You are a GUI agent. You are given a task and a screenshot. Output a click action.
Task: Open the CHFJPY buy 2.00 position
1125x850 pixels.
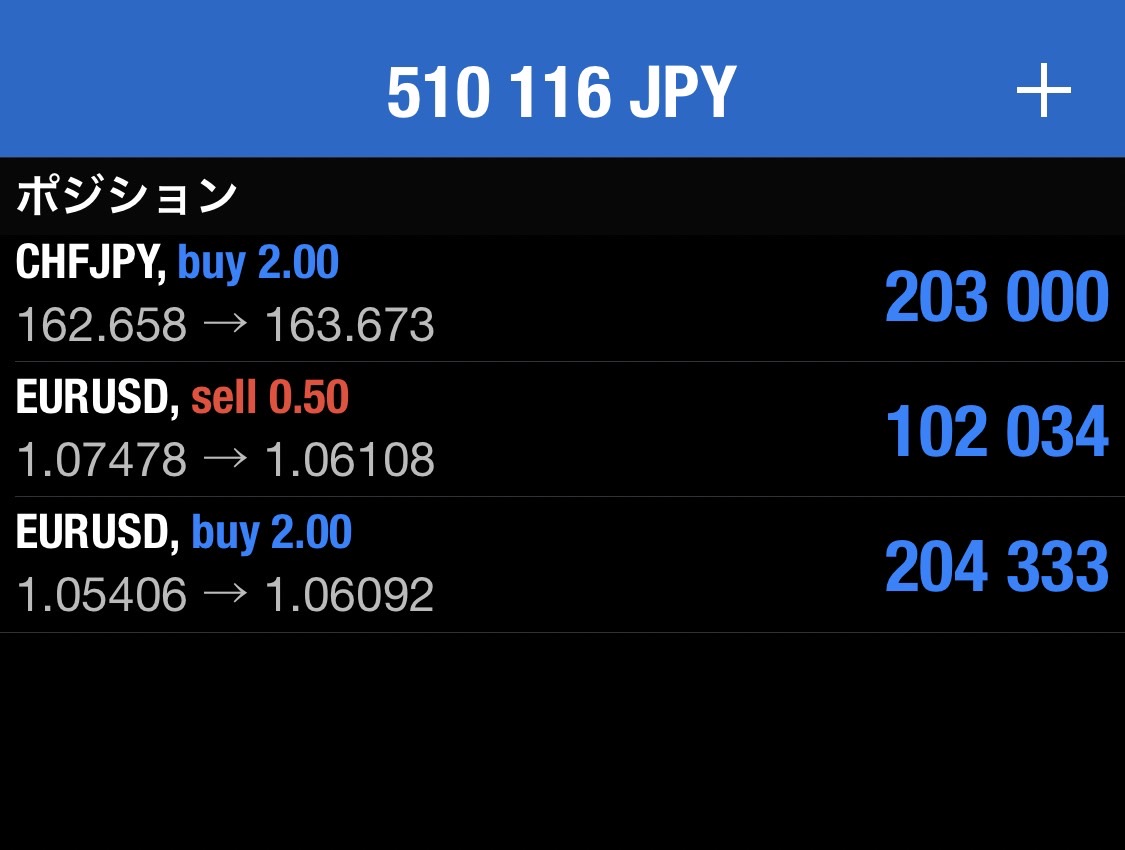(562, 297)
